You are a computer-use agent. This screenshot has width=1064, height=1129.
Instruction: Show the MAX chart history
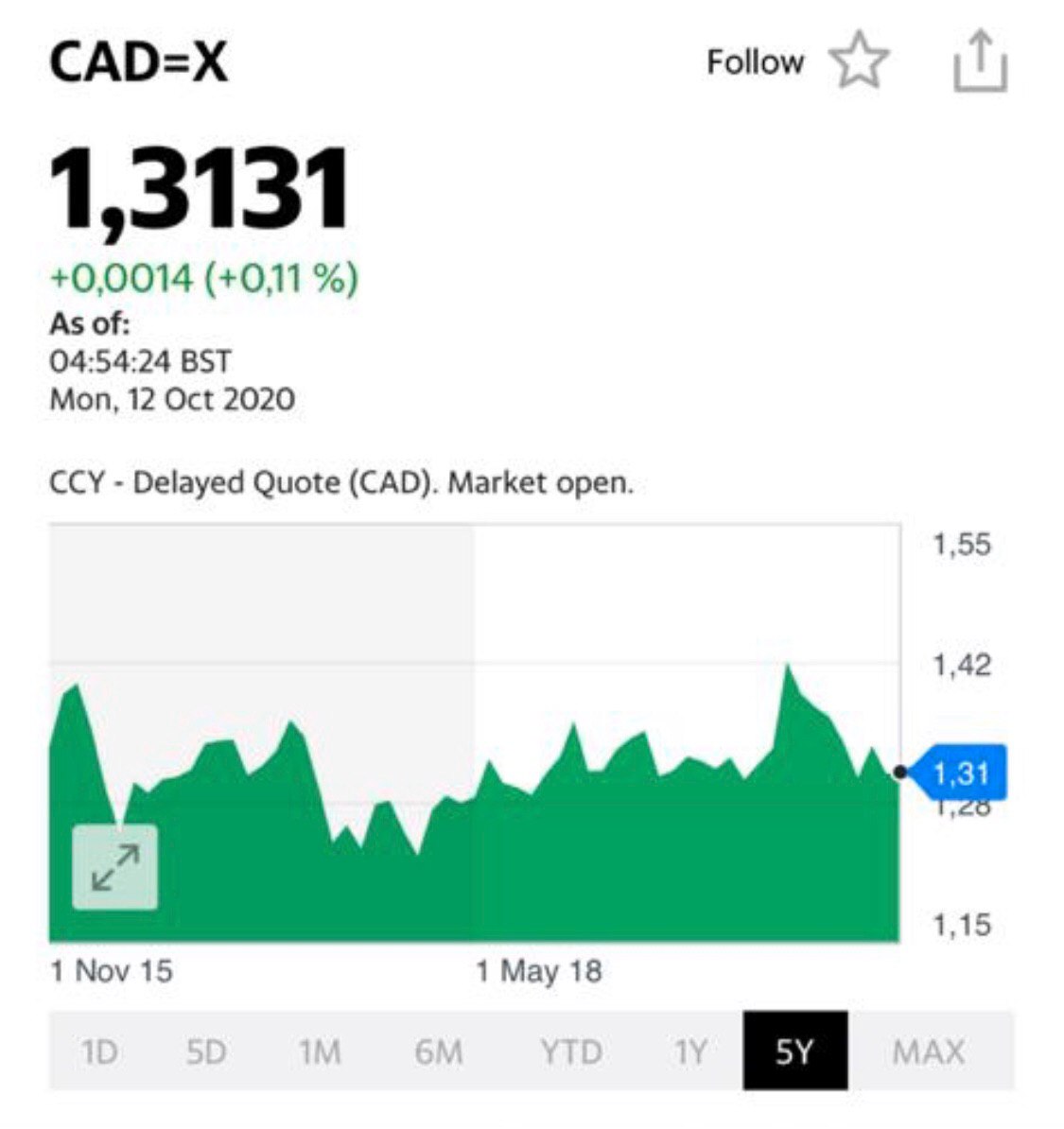(929, 1051)
